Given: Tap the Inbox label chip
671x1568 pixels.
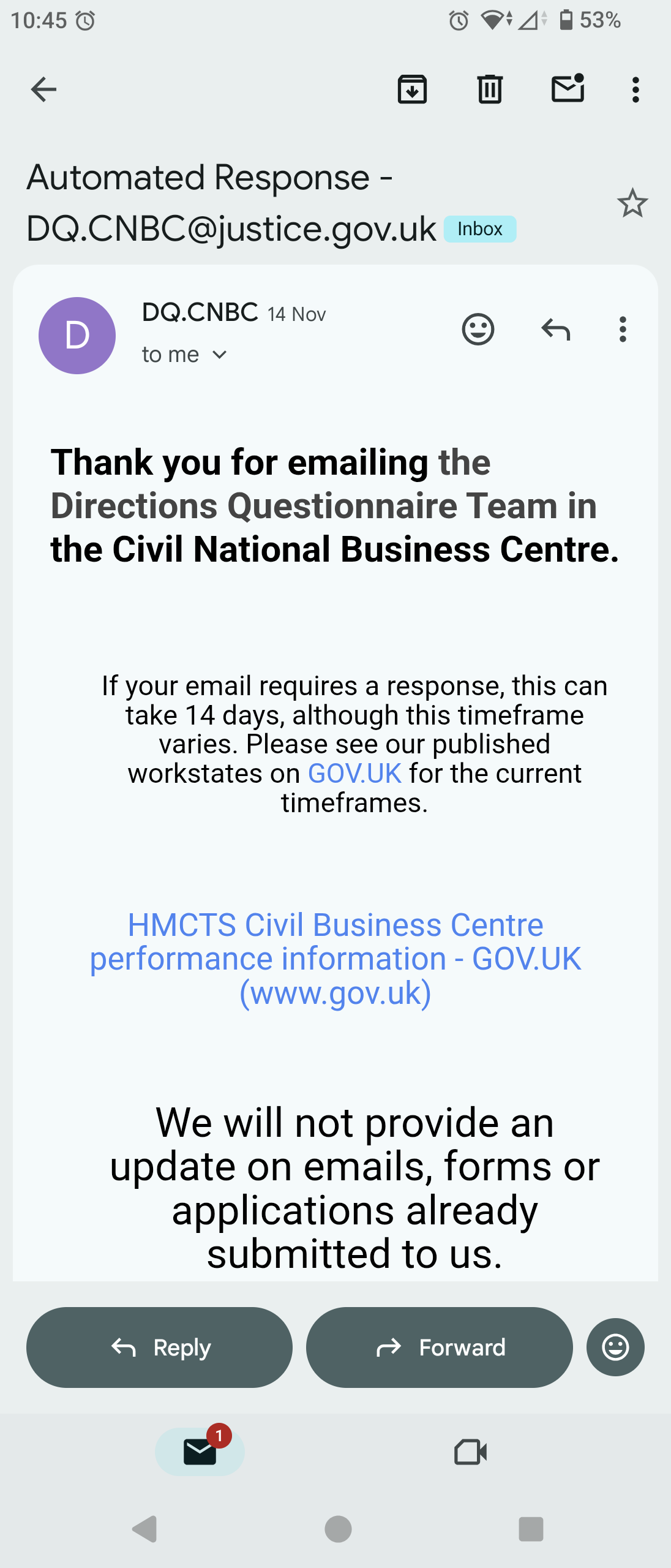Looking at the screenshot, I should point(479,229).
